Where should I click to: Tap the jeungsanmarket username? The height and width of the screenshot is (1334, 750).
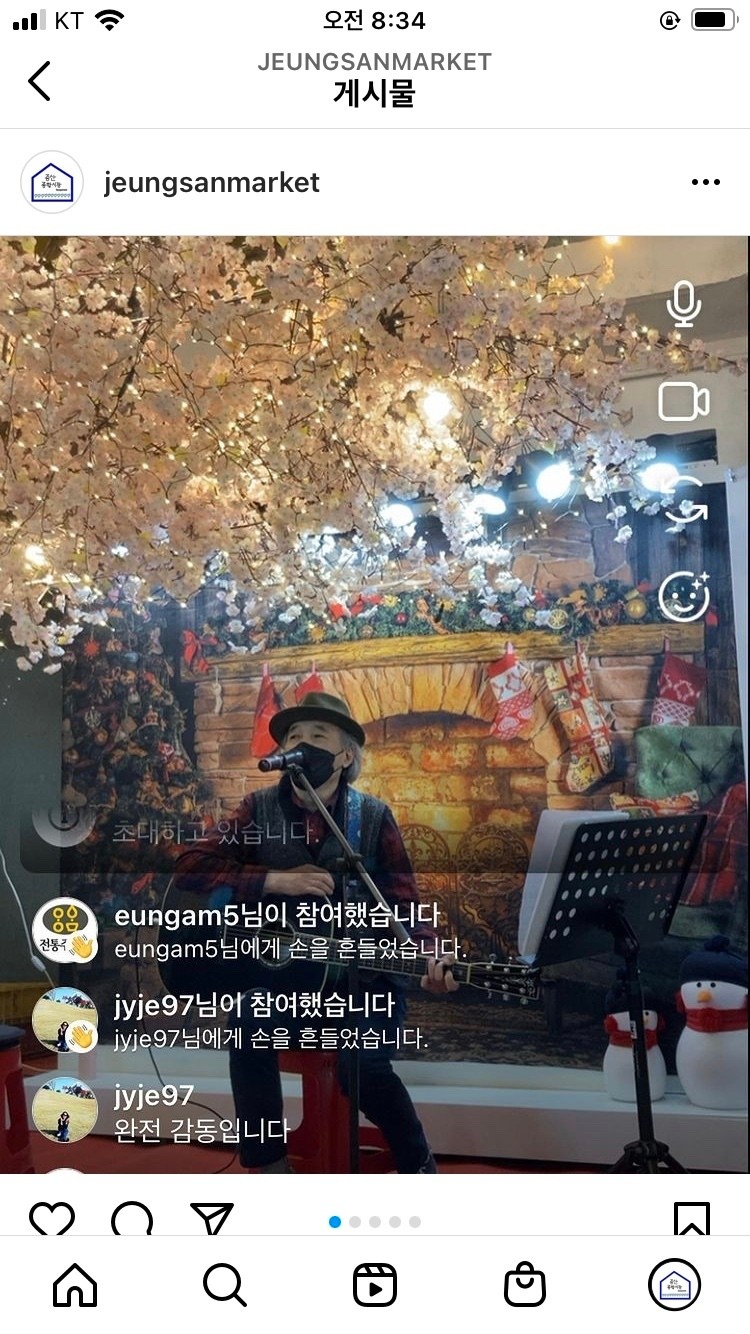211,182
